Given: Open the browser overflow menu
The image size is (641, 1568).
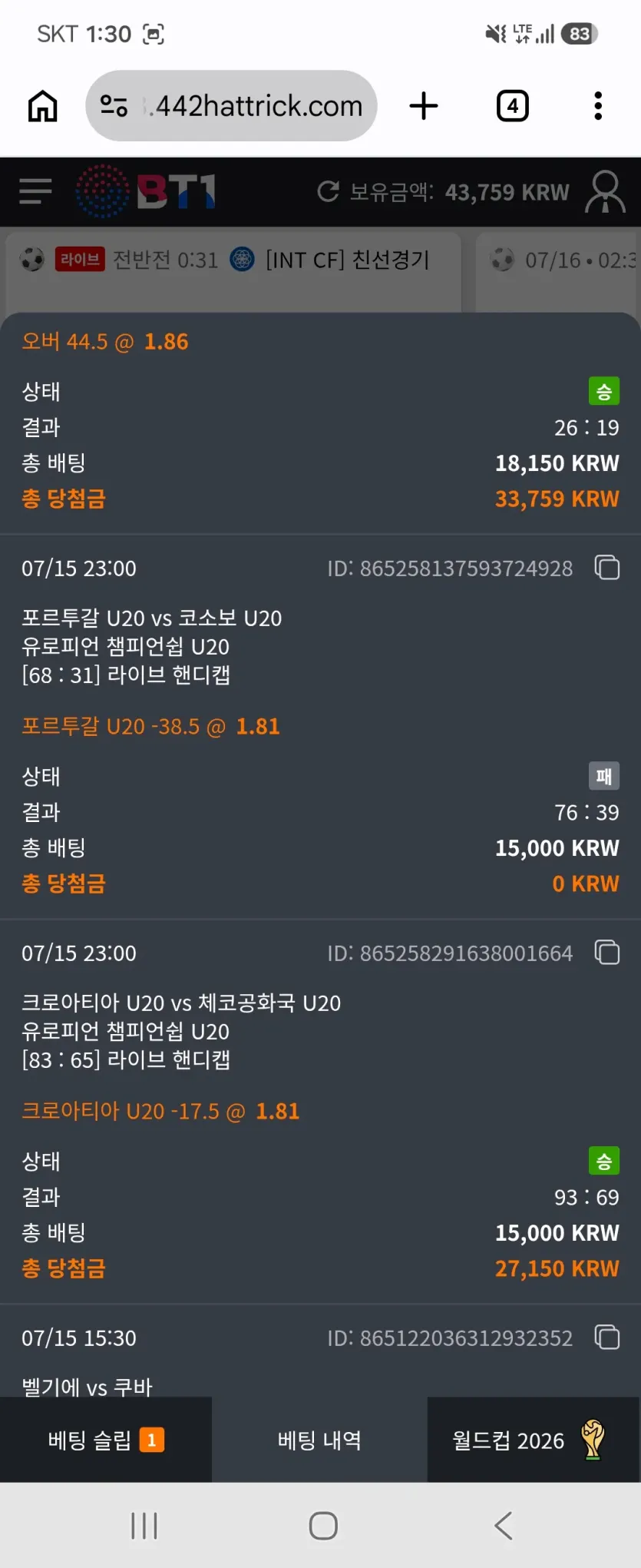Looking at the screenshot, I should [x=598, y=106].
